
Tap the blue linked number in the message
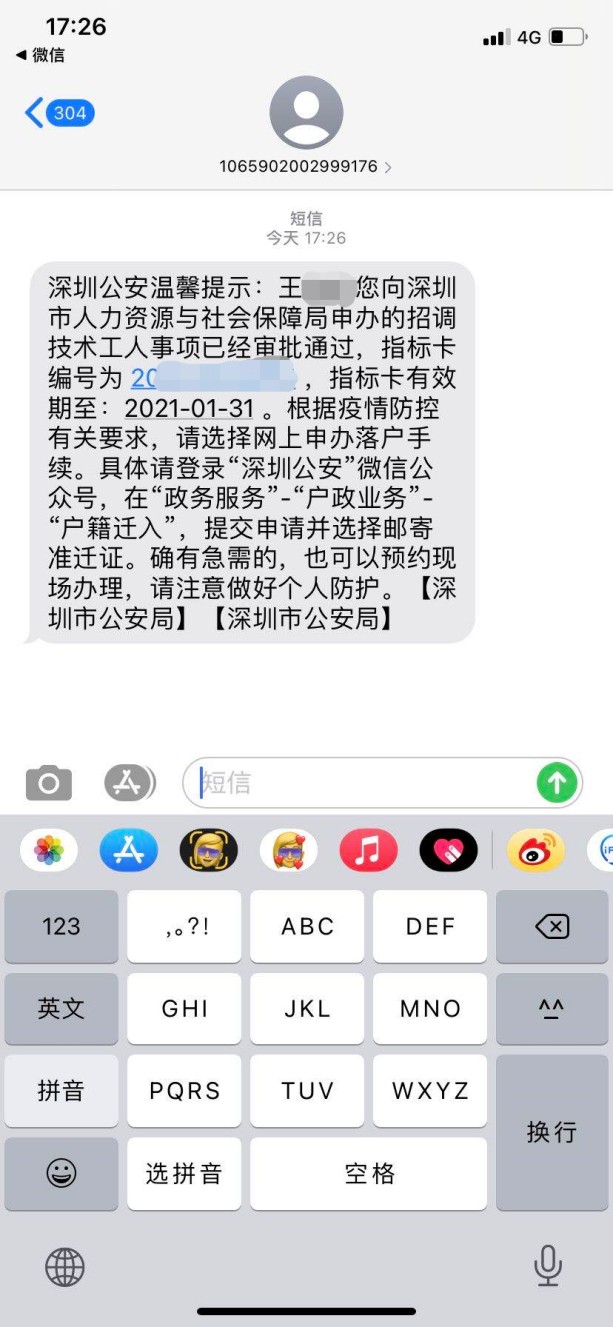click(x=213, y=378)
